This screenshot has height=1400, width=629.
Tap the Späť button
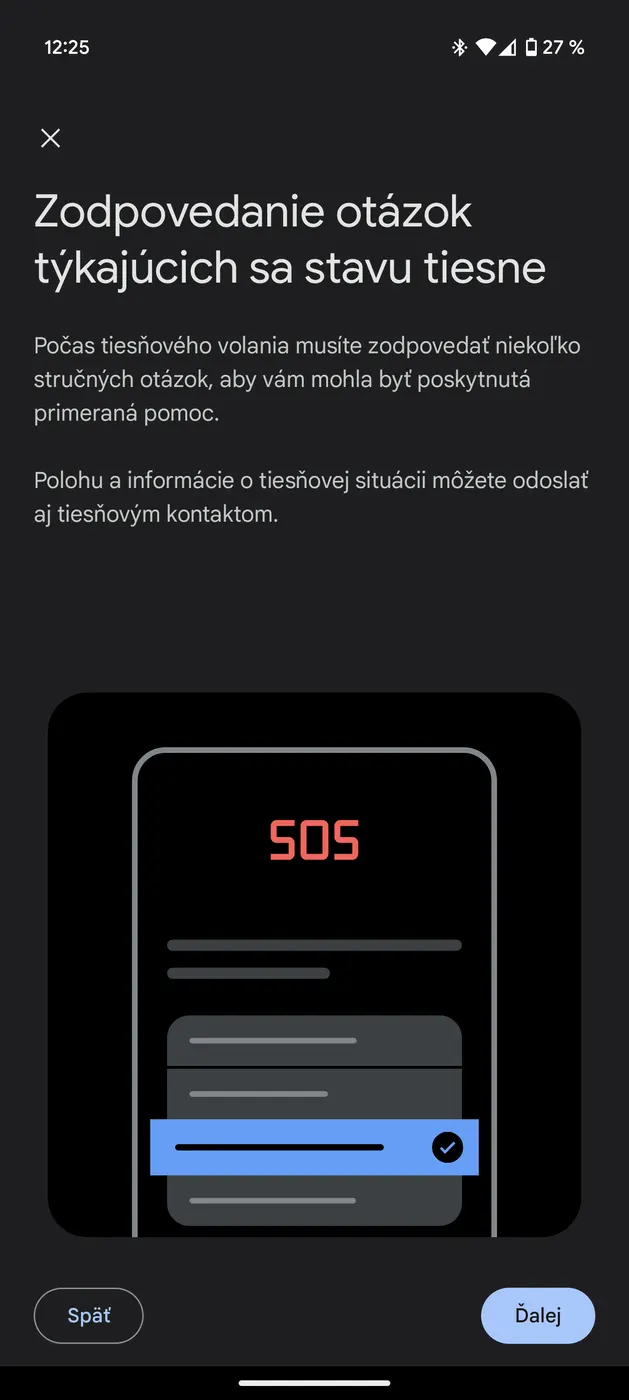point(89,1315)
